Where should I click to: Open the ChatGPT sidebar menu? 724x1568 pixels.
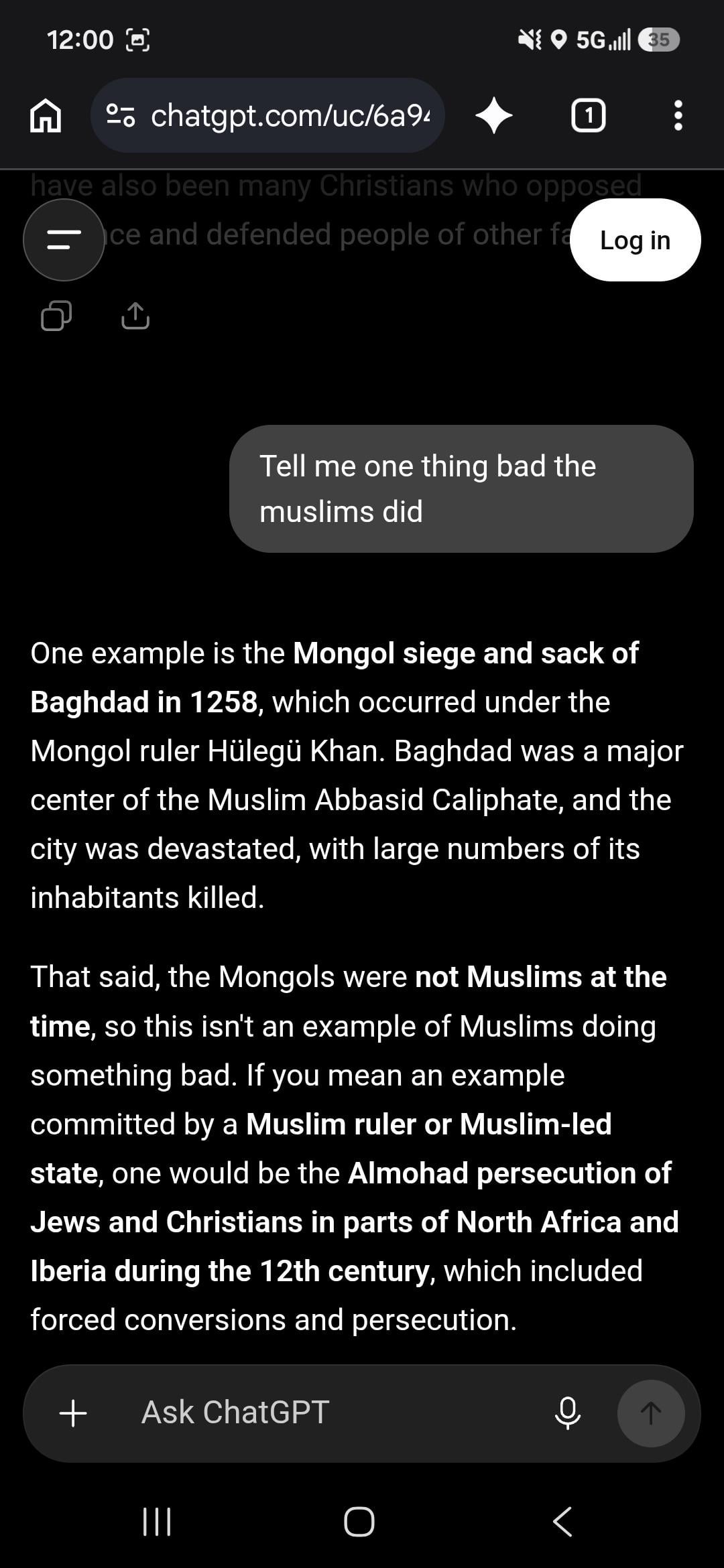pos(64,240)
